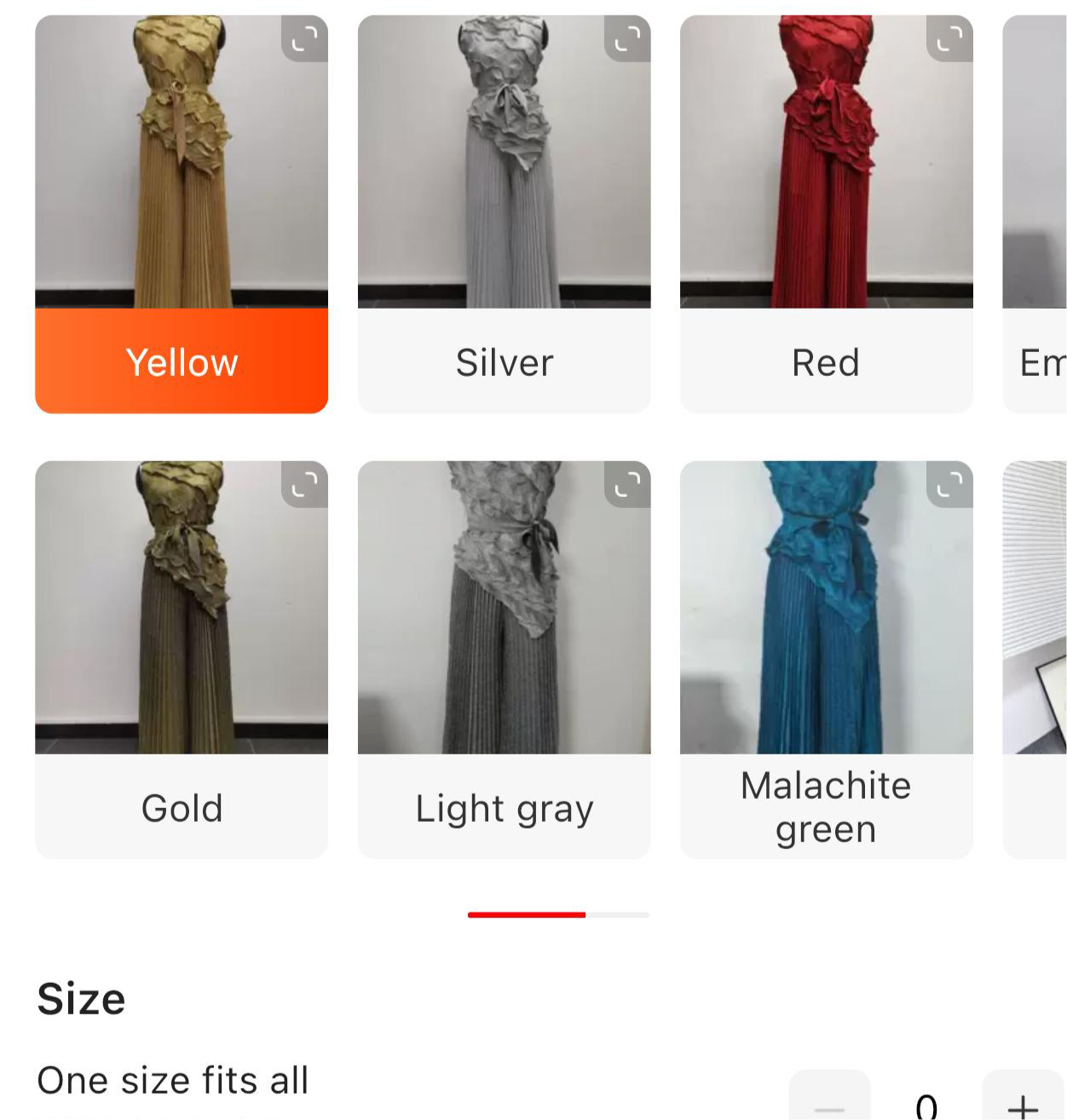Expand the Gold outfit image
Image resolution: width=1067 pixels, height=1120 pixels.
click(304, 485)
